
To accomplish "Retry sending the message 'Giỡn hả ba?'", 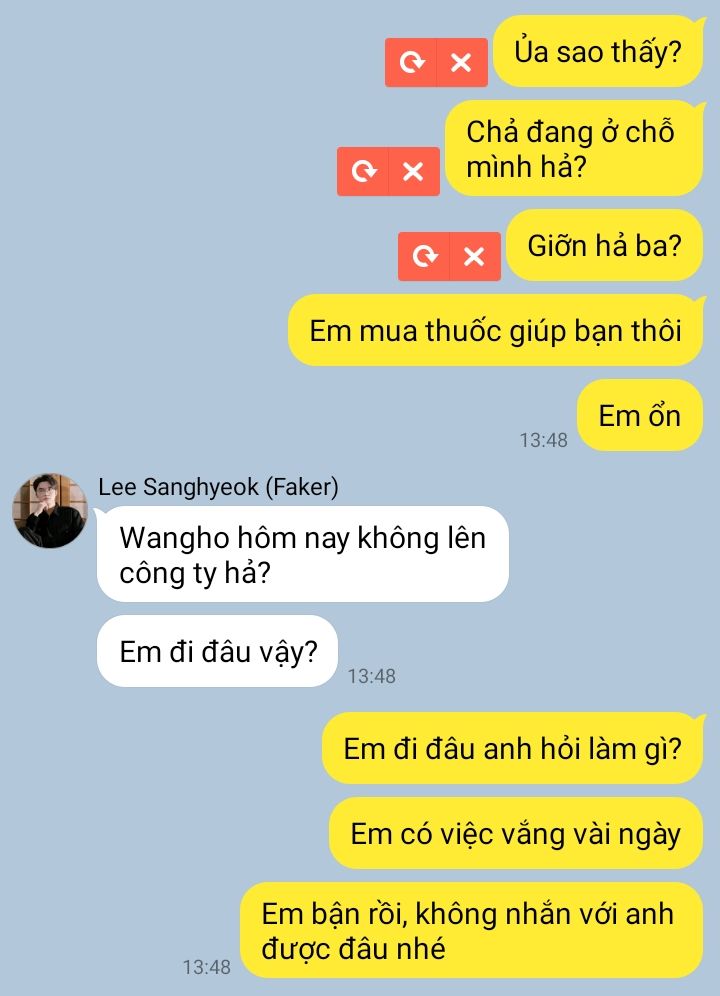I will [424, 257].
